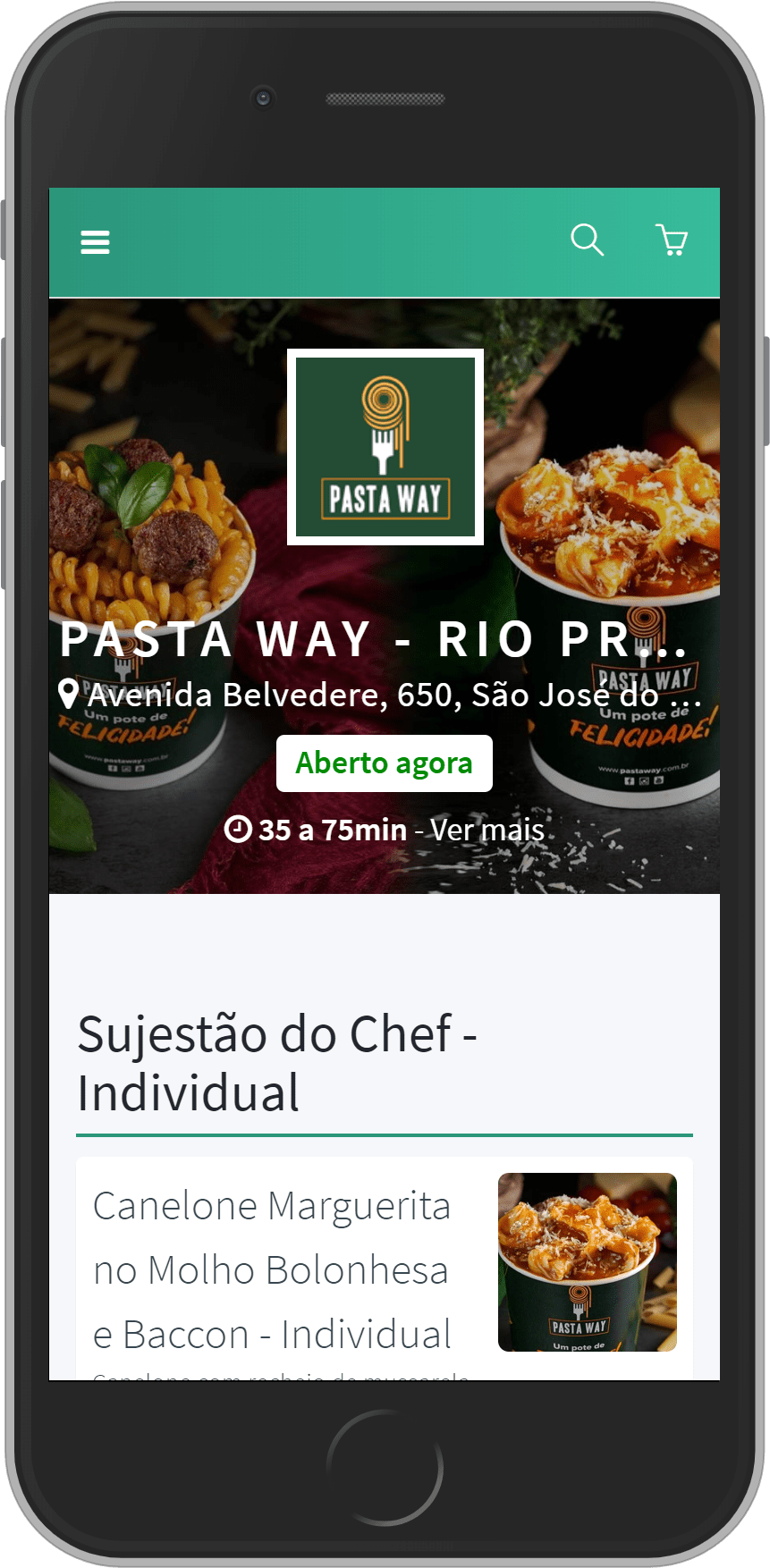Toggle the store open status indicator
Image resolution: width=770 pixels, height=1568 pixels.
click(x=384, y=763)
